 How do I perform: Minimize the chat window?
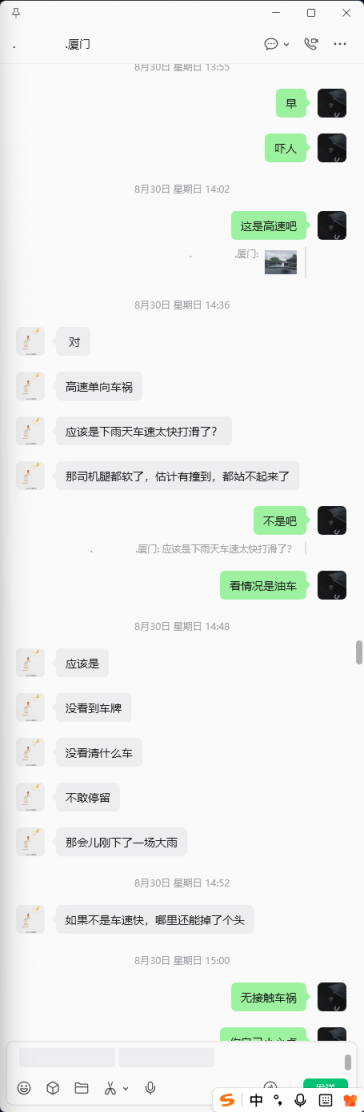point(277,13)
